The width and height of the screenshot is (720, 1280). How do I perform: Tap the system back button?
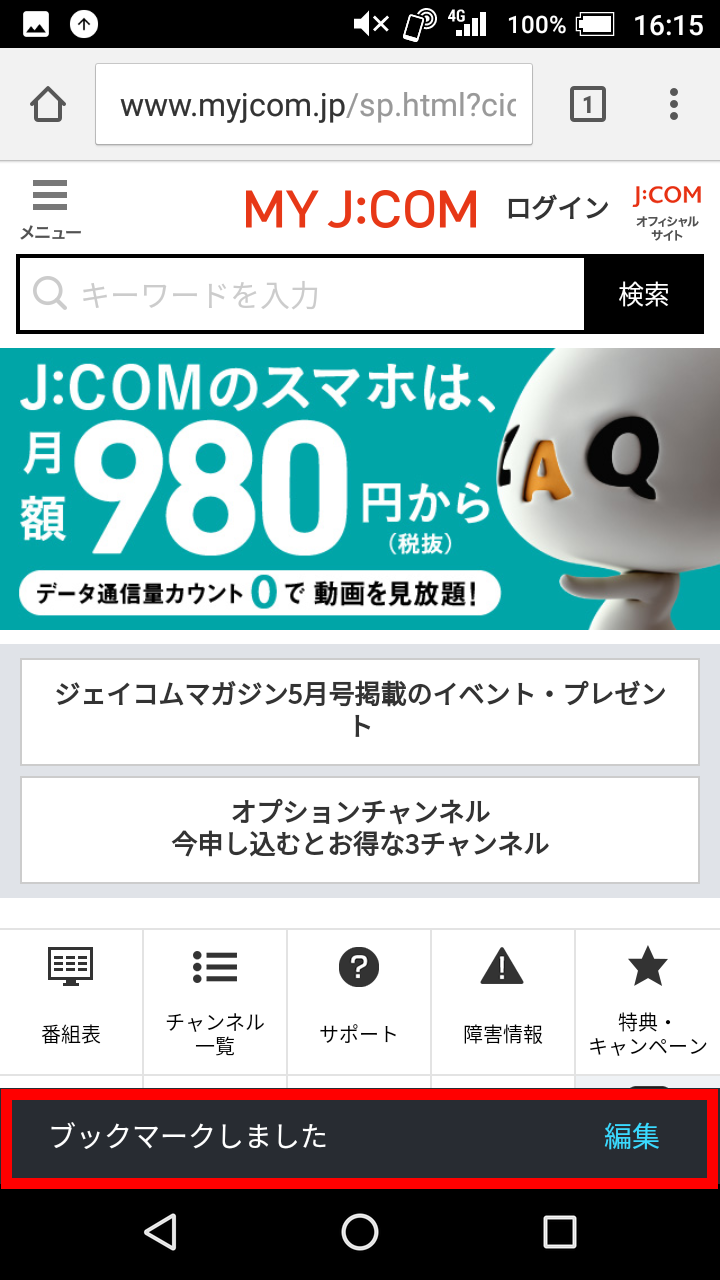point(160,1232)
